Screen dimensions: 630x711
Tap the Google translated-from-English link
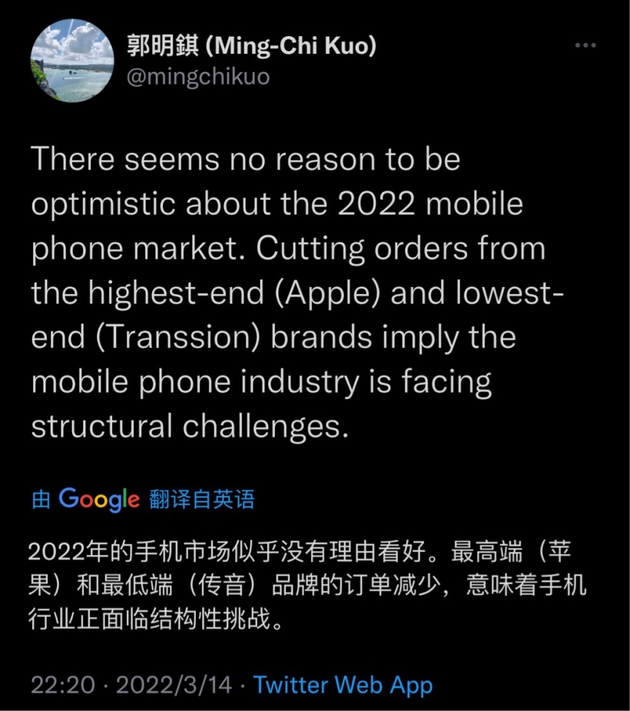click(143, 499)
